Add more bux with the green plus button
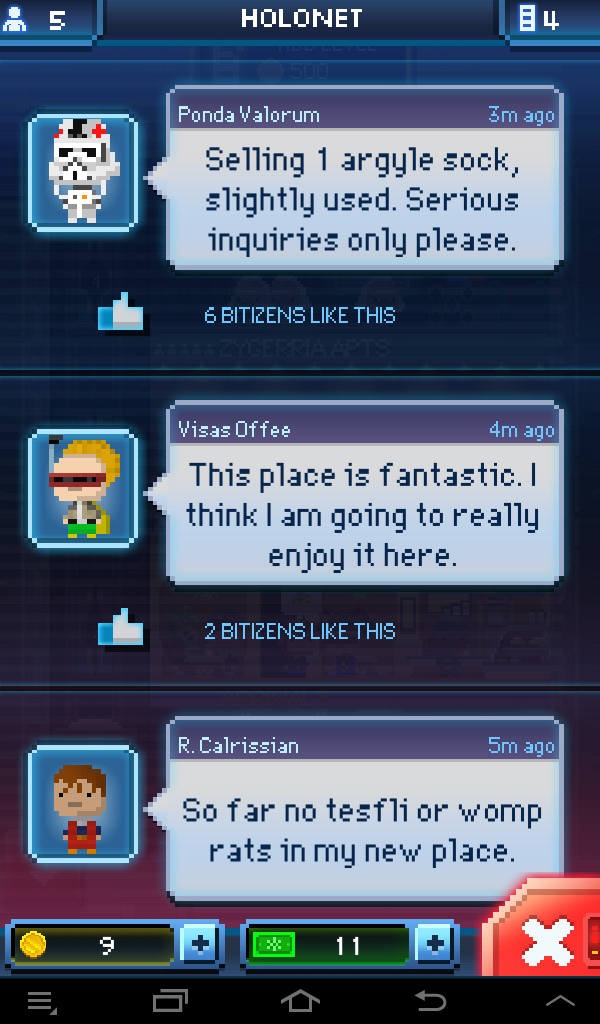This screenshot has height=1024, width=600. [x=434, y=944]
